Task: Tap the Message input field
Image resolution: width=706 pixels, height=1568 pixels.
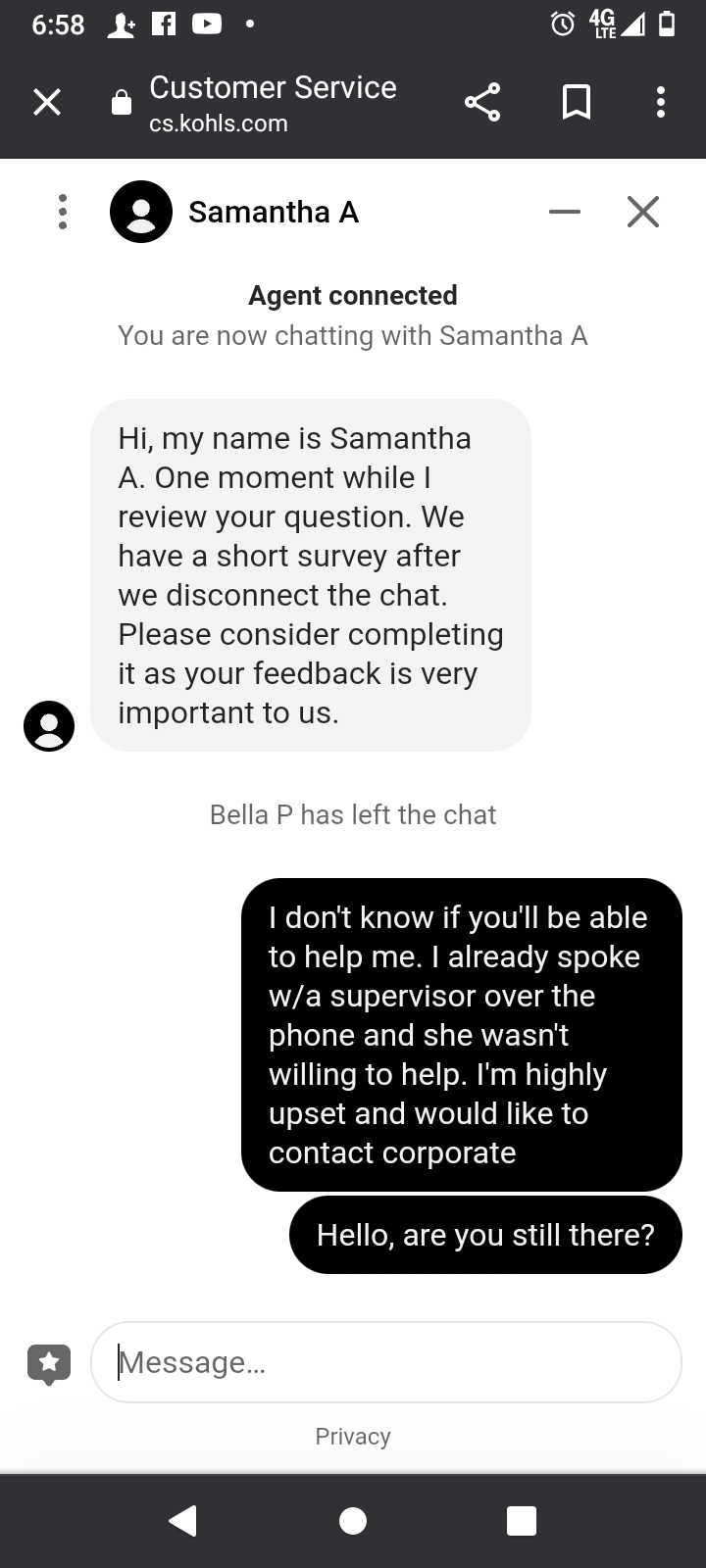Action: coord(385,1362)
